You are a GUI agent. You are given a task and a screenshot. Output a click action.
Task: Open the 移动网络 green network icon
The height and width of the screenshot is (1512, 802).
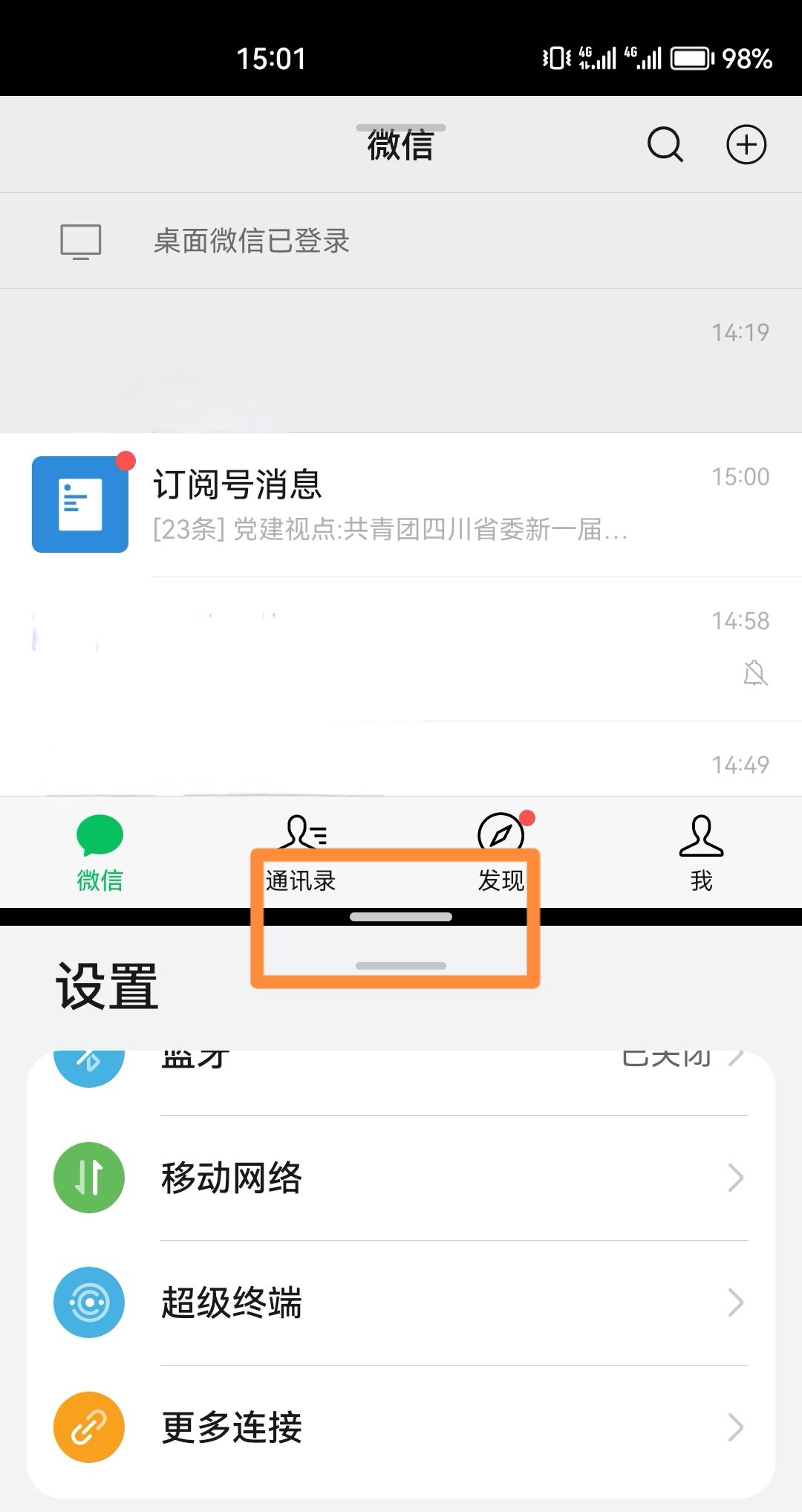[x=88, y=1178]
